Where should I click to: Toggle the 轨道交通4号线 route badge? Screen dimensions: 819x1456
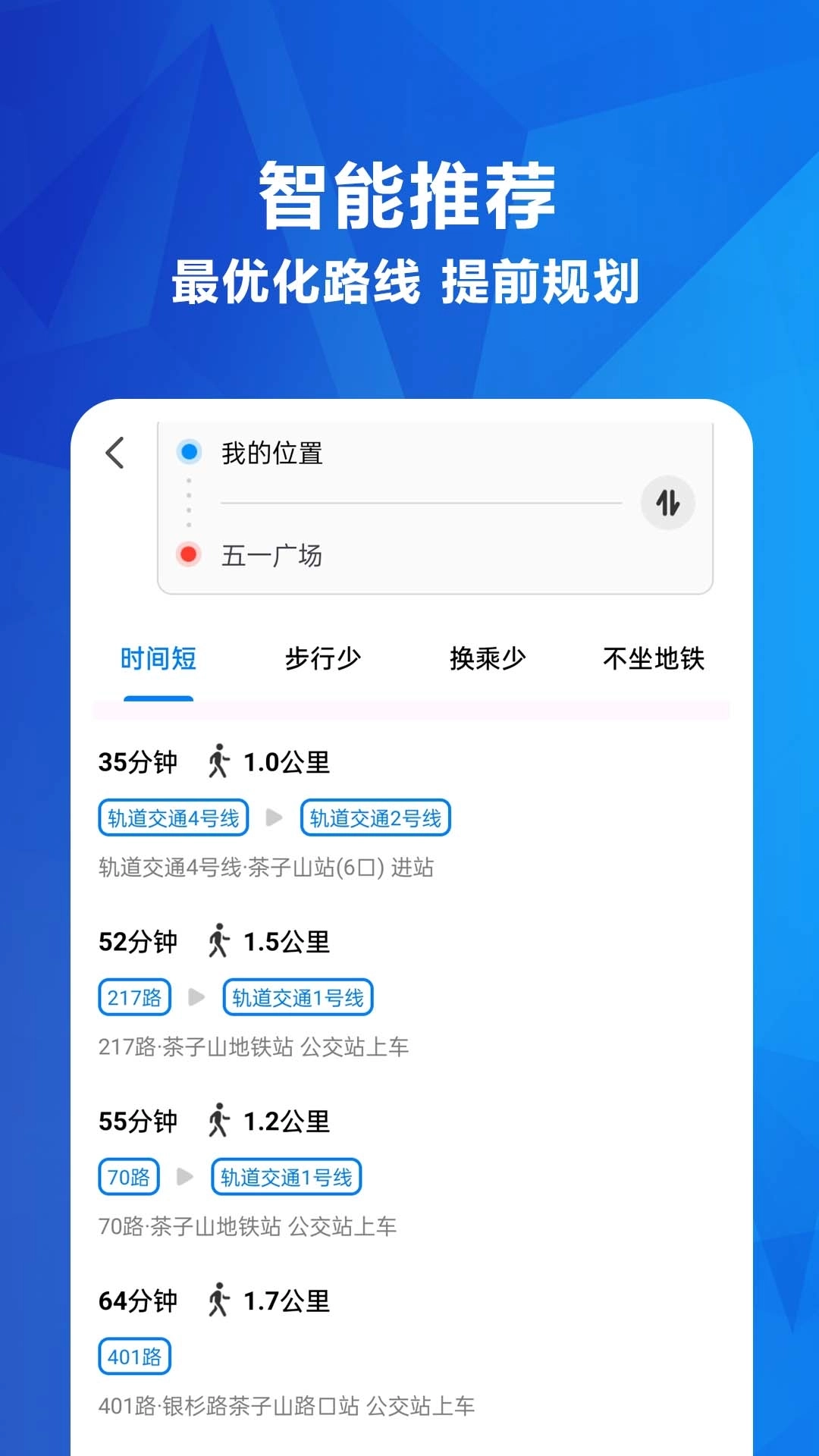click(173, 817)
